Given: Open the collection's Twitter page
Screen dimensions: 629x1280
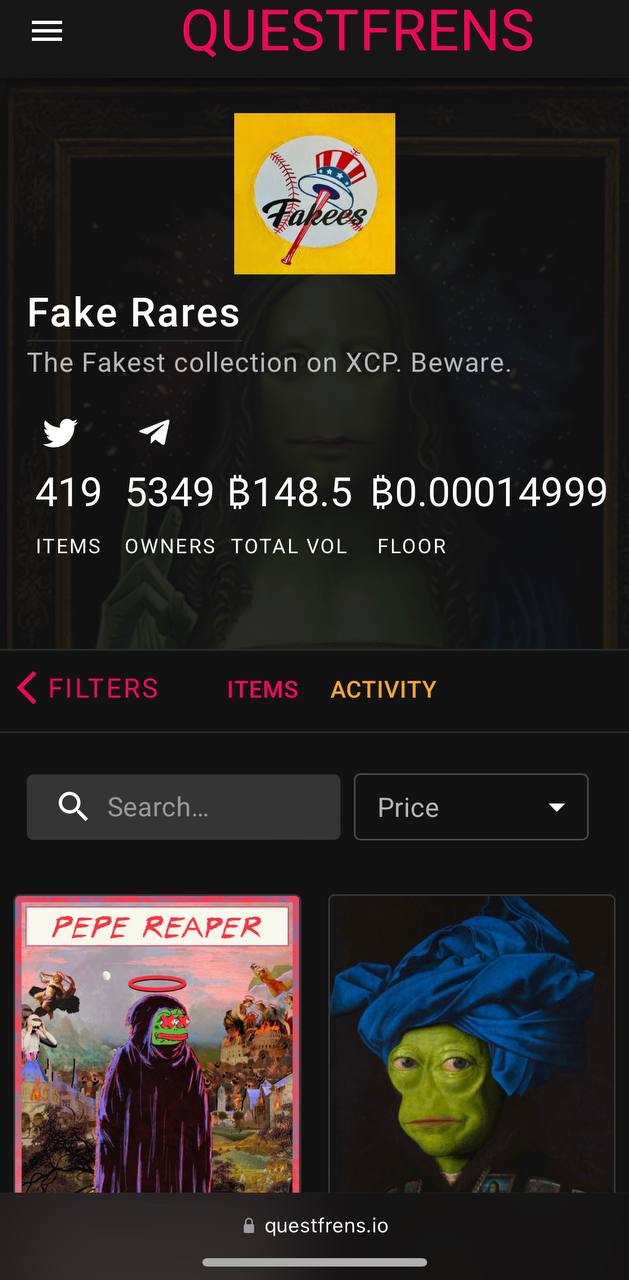Looking at the screenshot, I should 60,432.
